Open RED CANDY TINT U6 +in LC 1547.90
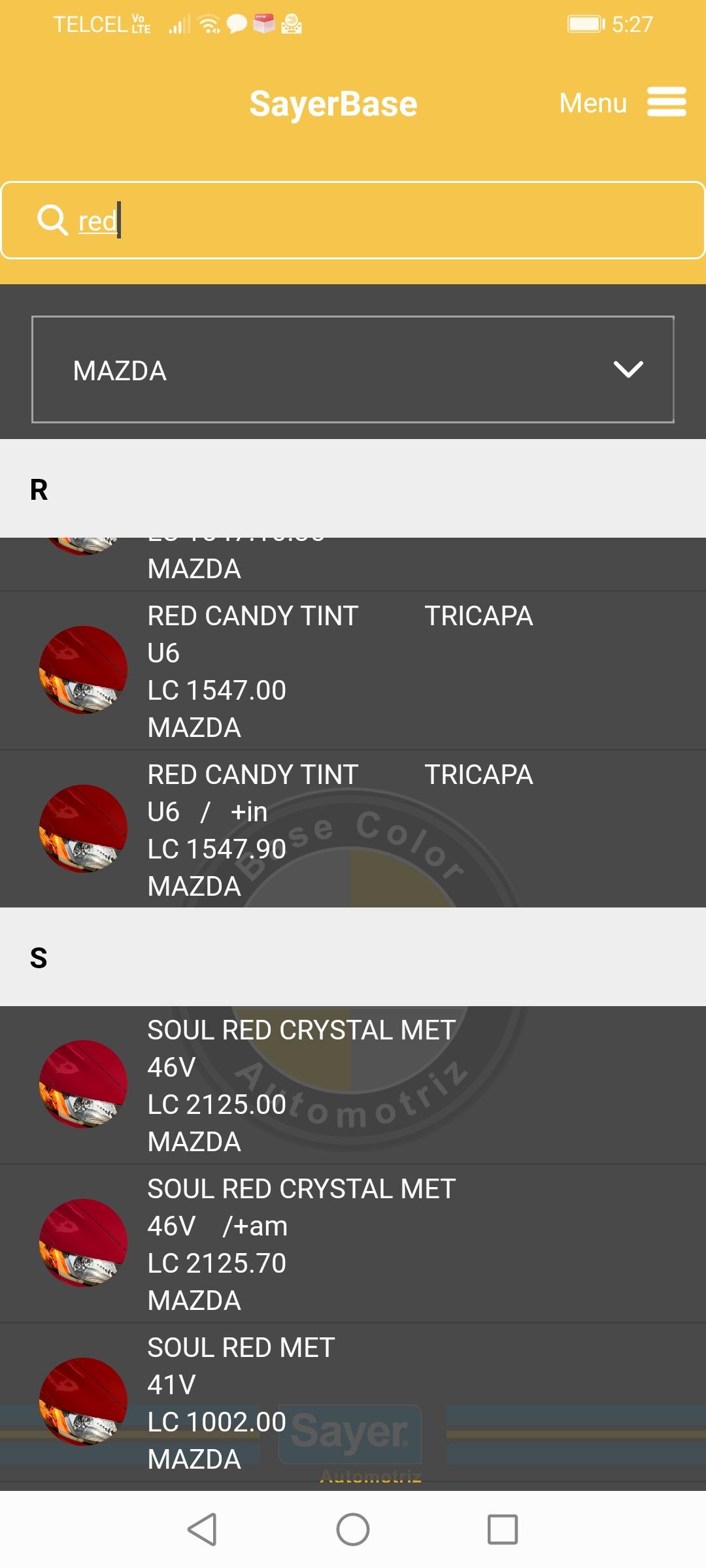 click(x=353, y=830)
